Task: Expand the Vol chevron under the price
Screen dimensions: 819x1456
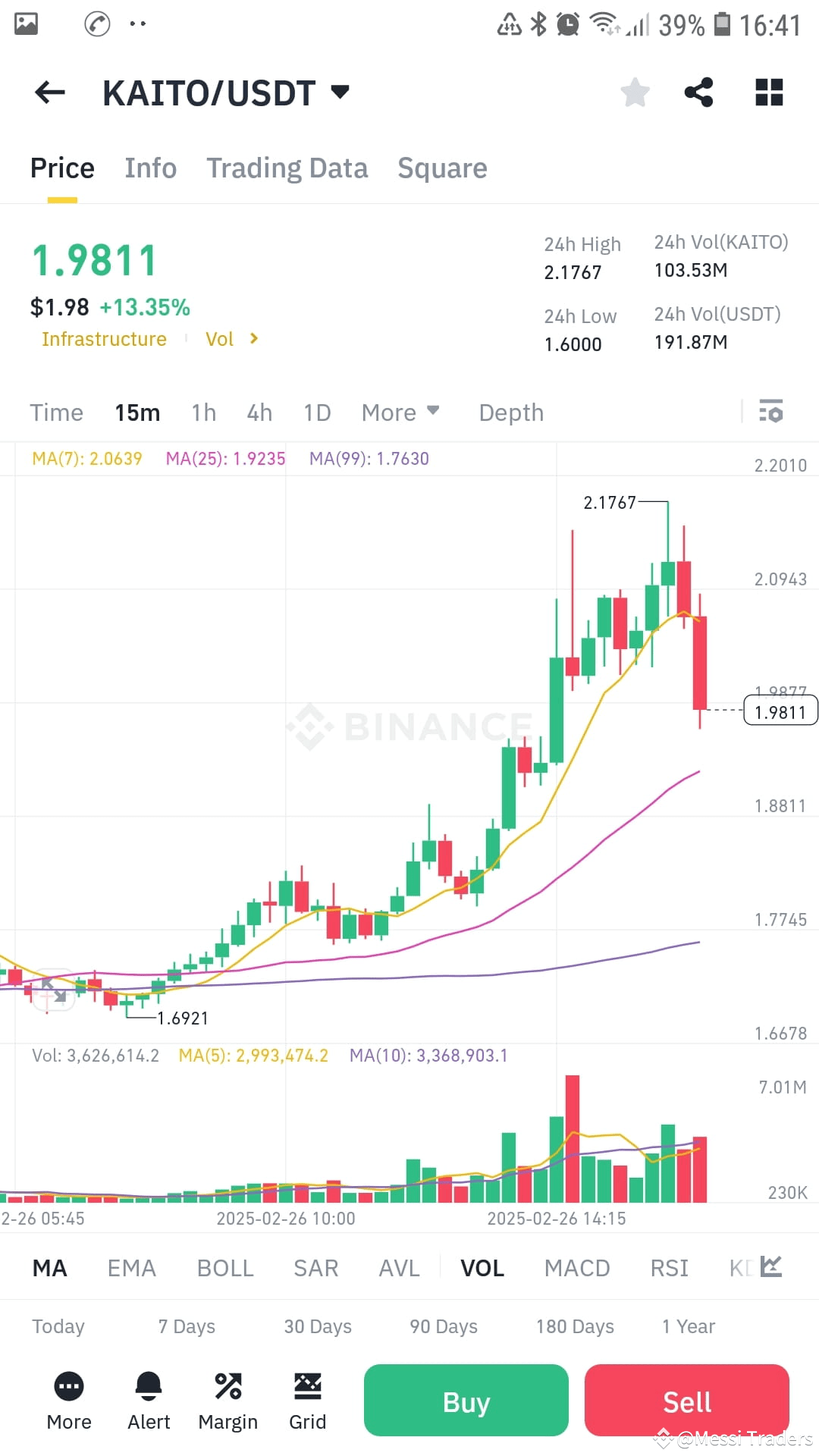Action: tap(232, 339)
